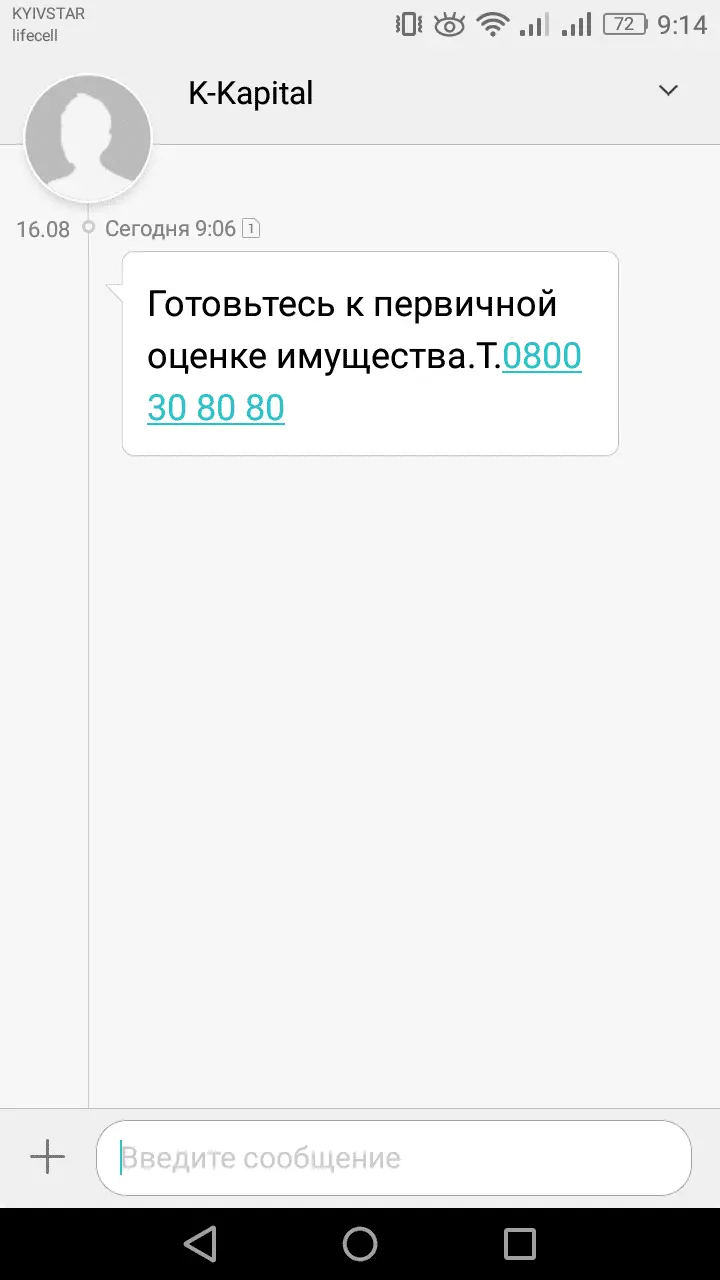Open the K-Kapital contact avatar

[88, 138]
